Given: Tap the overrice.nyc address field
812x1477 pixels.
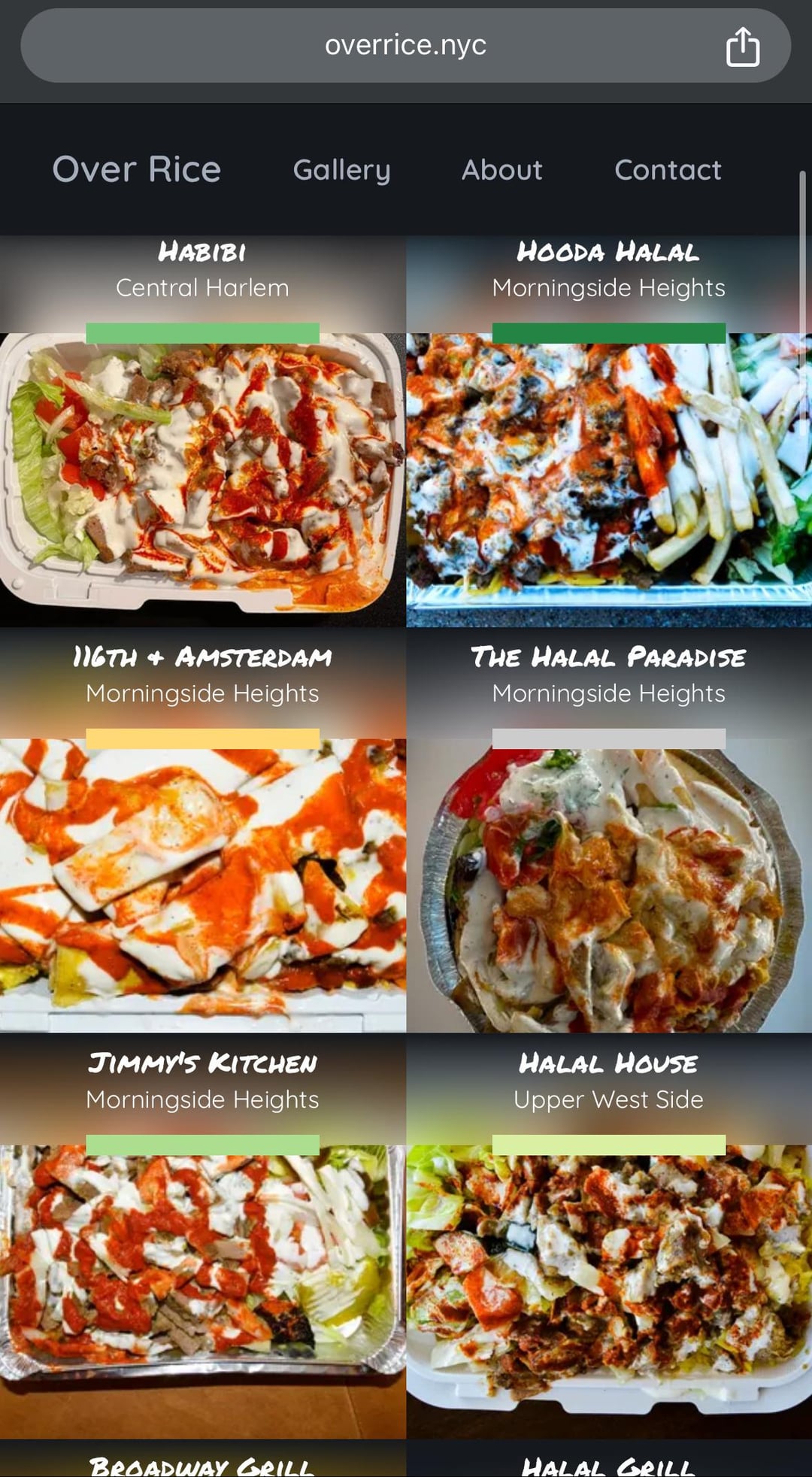Looking at the screenshot, I should coord(405,46).
